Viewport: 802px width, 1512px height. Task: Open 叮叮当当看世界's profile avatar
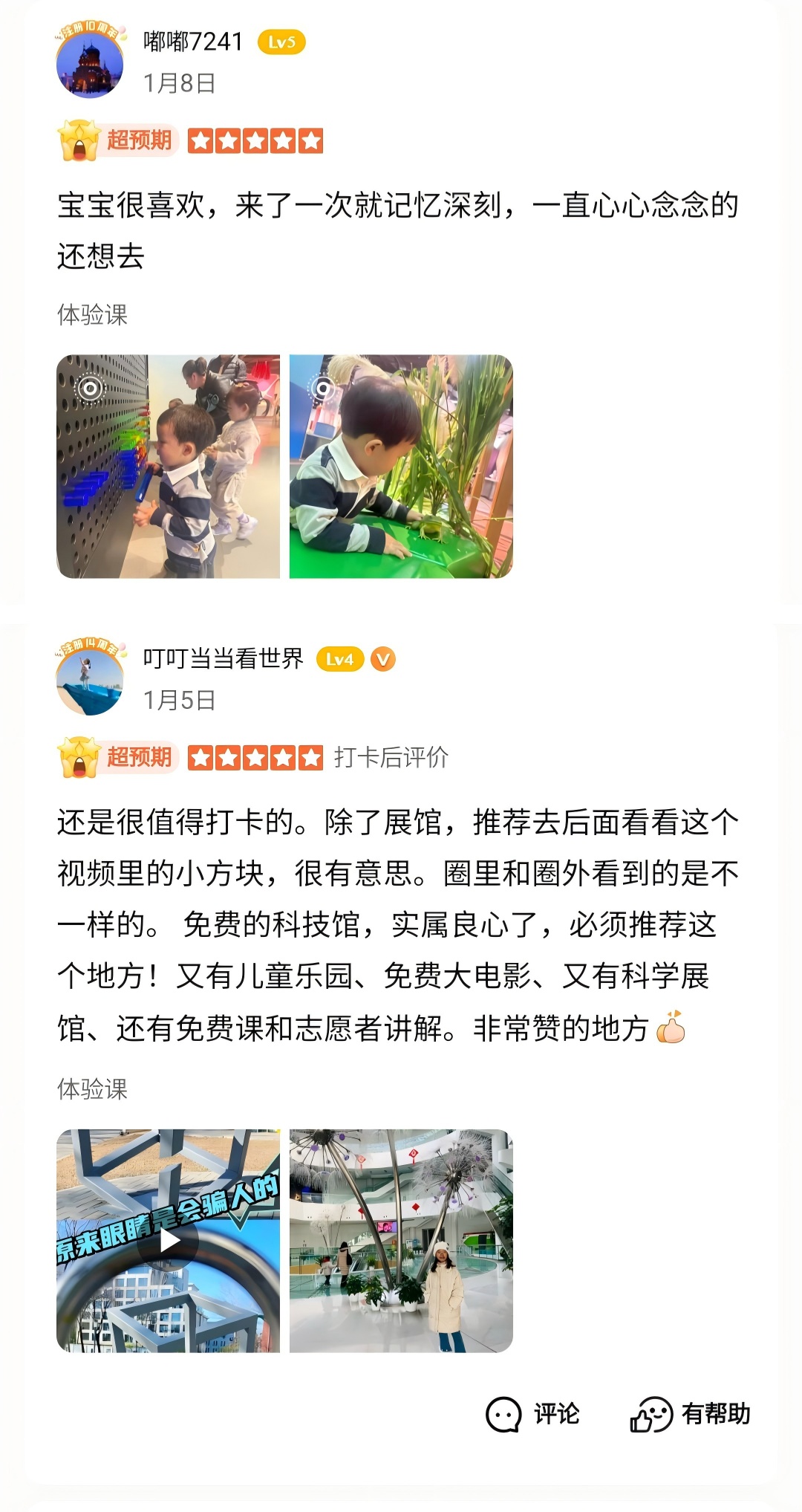[x=90, y=678]
